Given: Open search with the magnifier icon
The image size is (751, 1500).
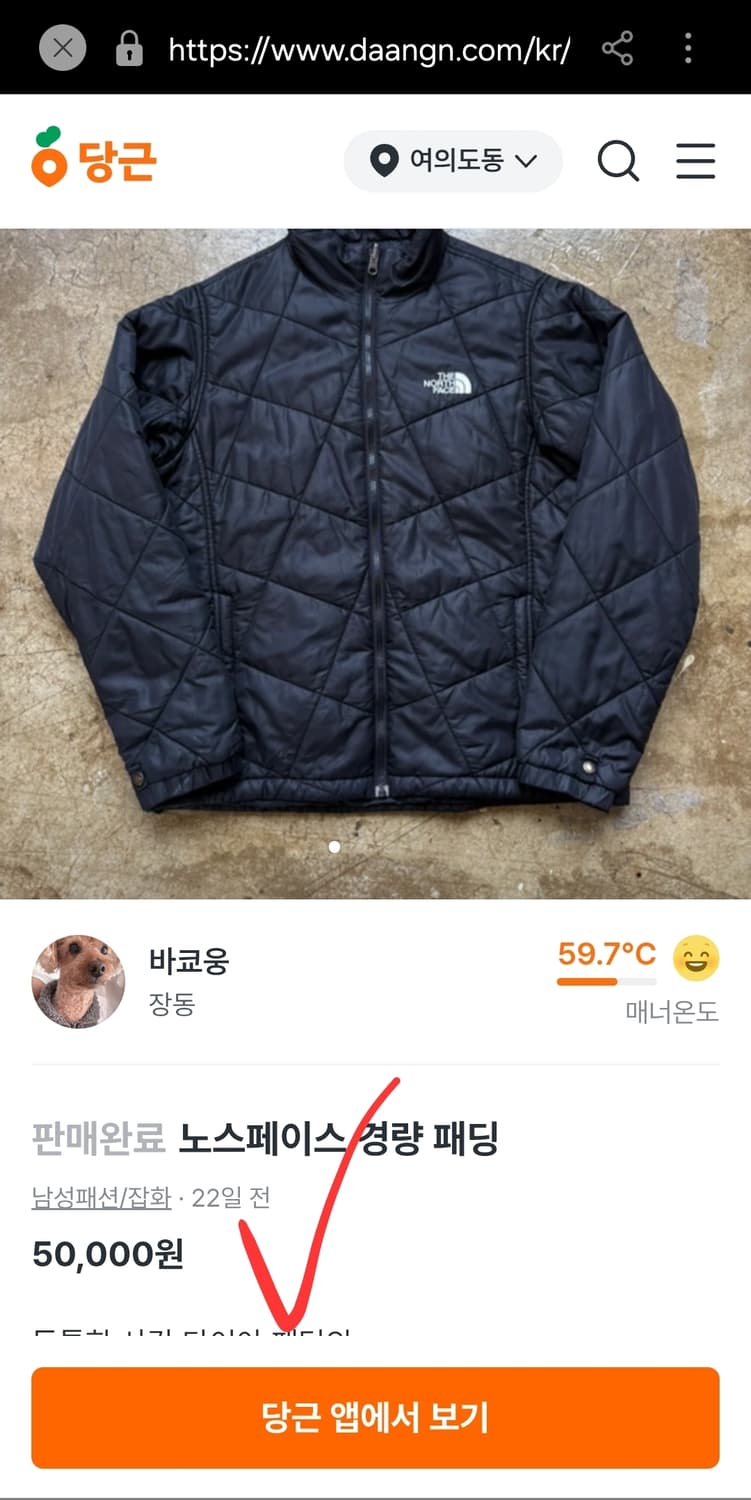Looking at the screenshot, I should tap(619, 161).
